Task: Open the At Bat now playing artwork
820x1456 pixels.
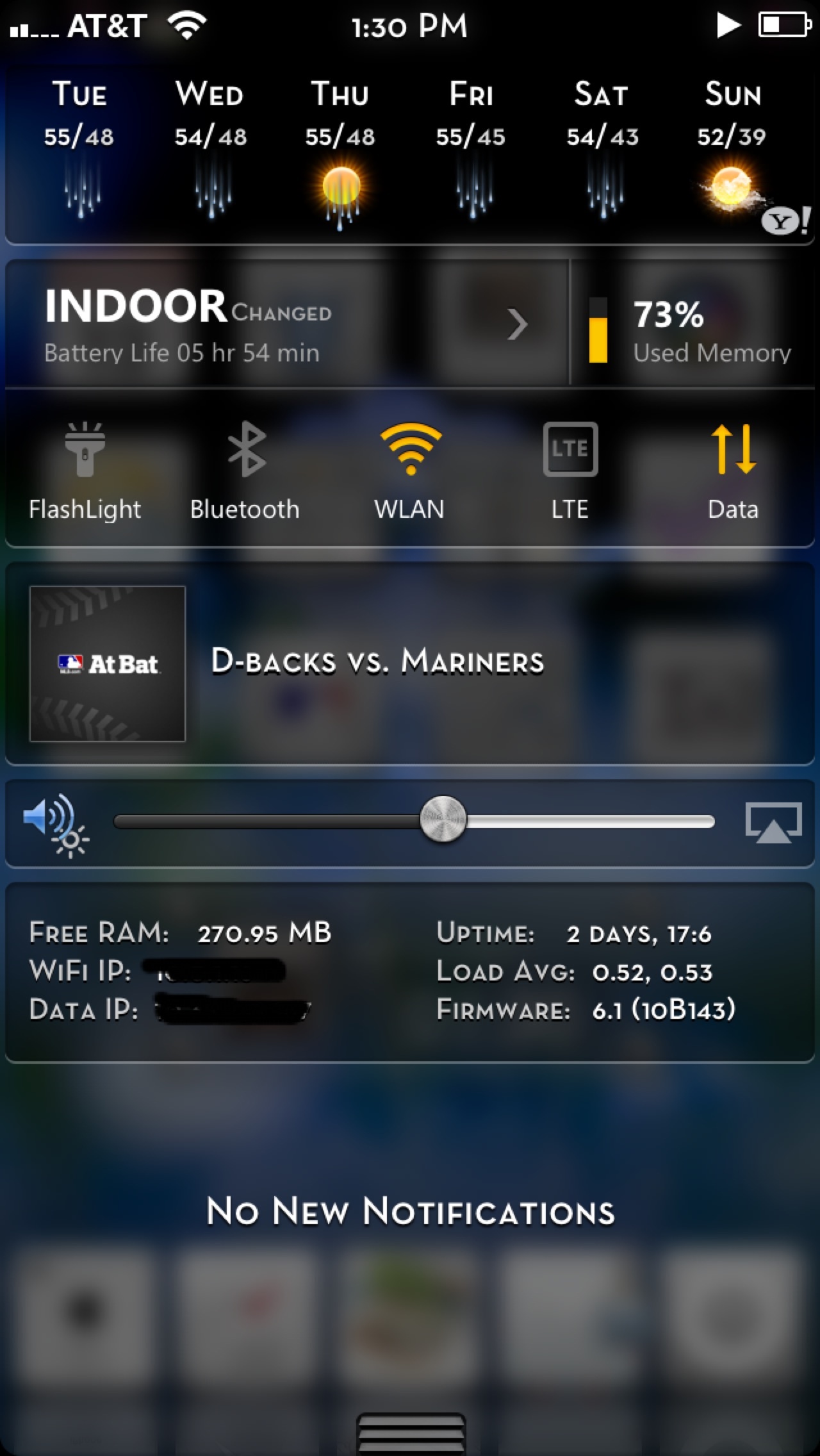Action: 108,664
